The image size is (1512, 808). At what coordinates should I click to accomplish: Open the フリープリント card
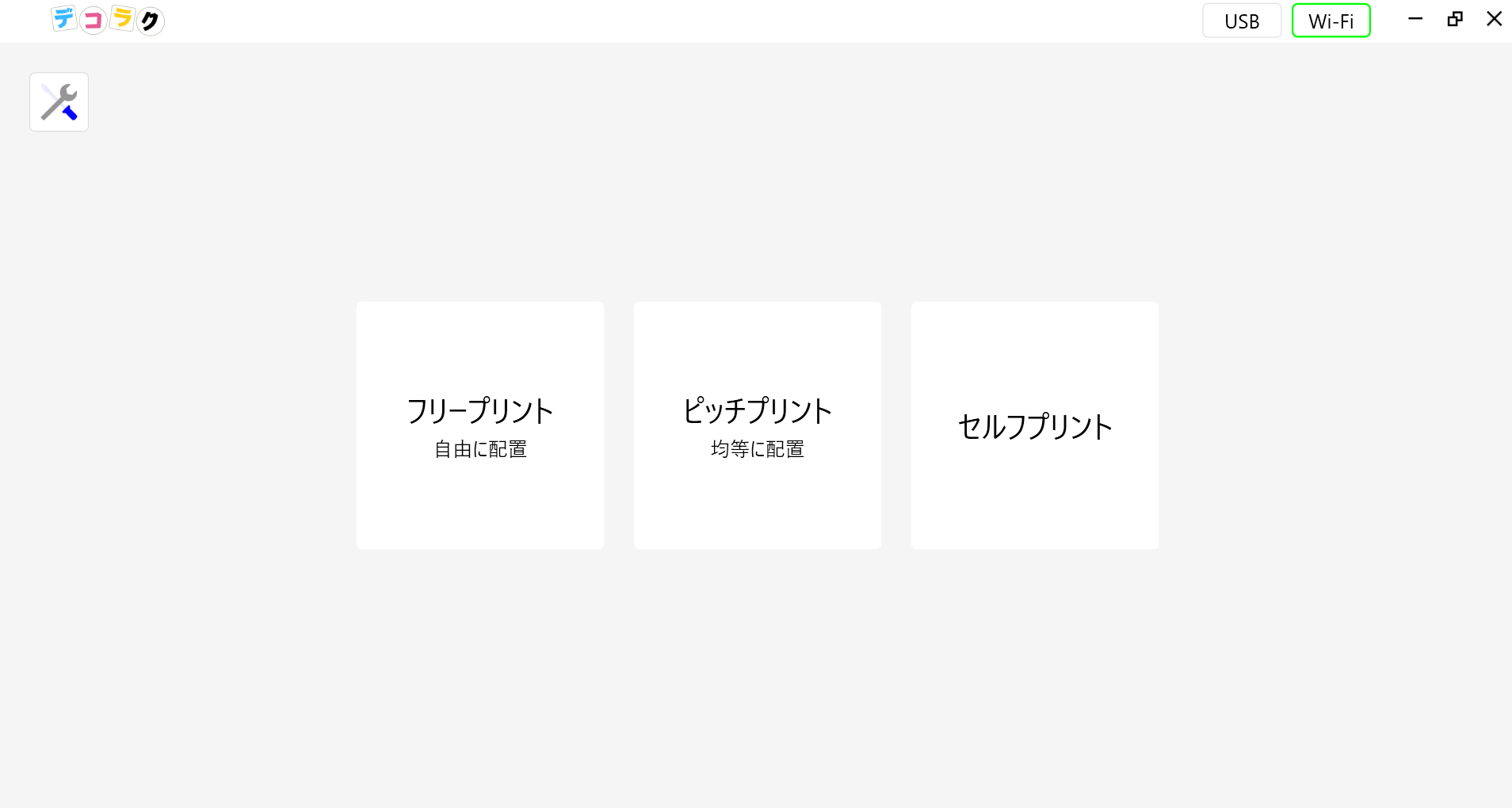pos(479,425)
